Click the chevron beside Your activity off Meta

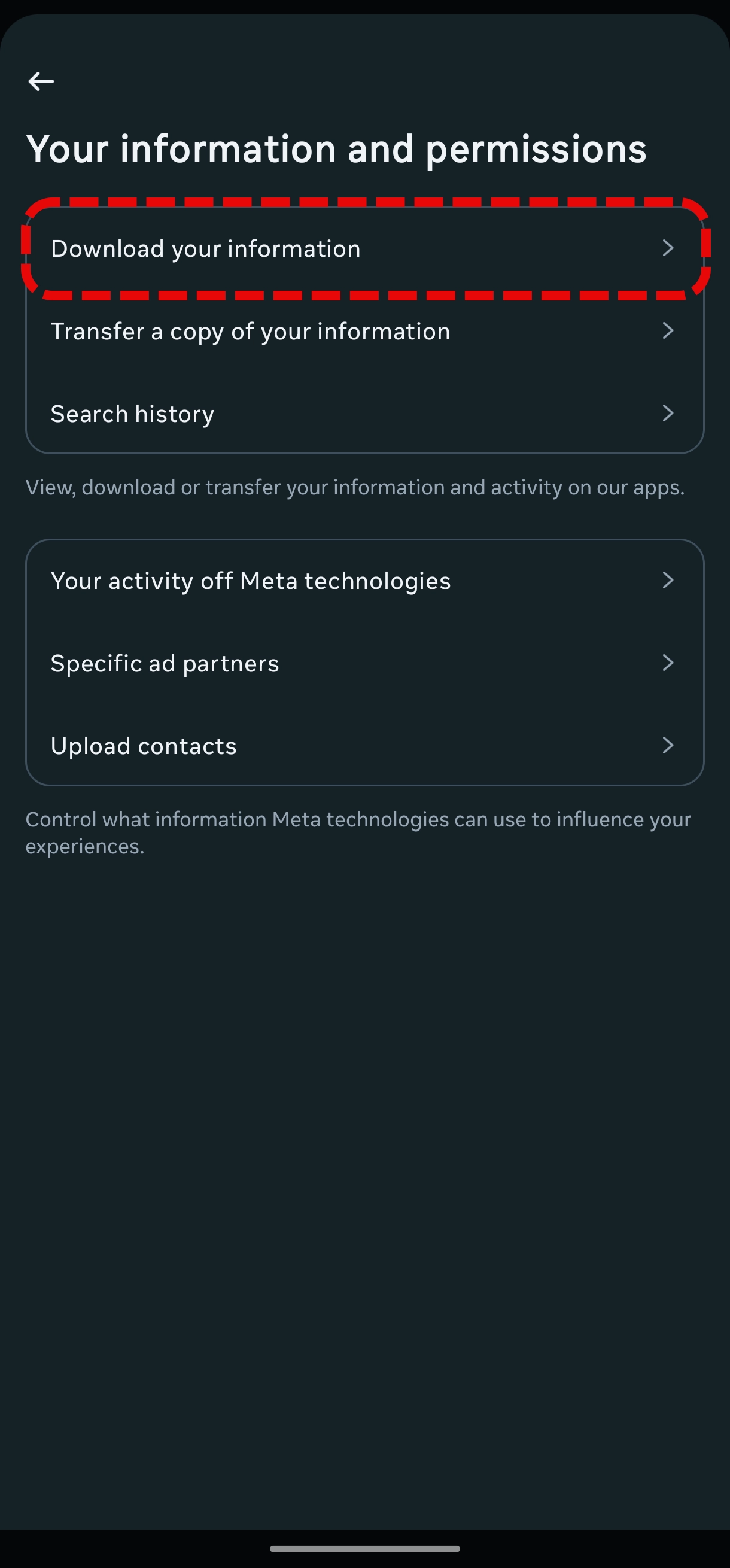pyautogui.click(x=669, y=580)
